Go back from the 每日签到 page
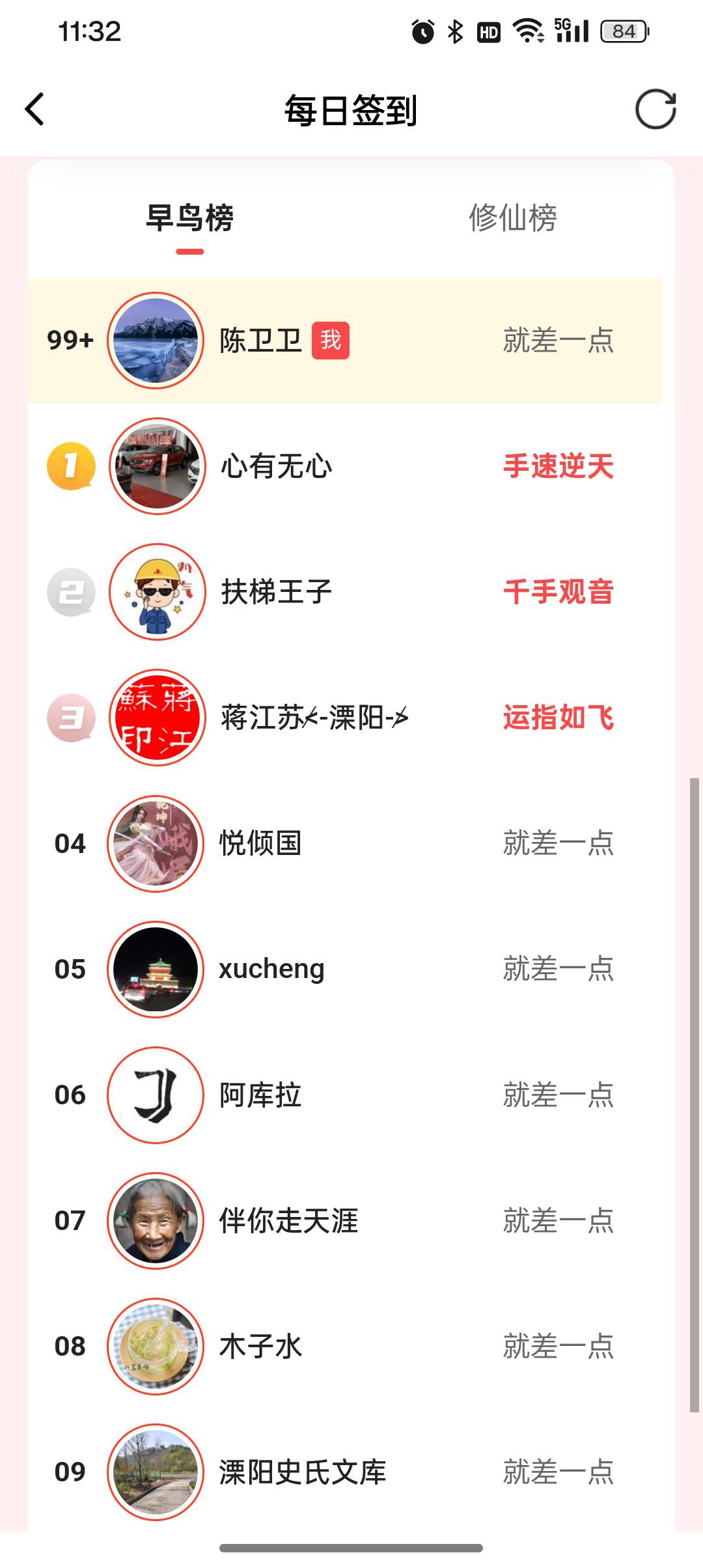 (35, 109)
